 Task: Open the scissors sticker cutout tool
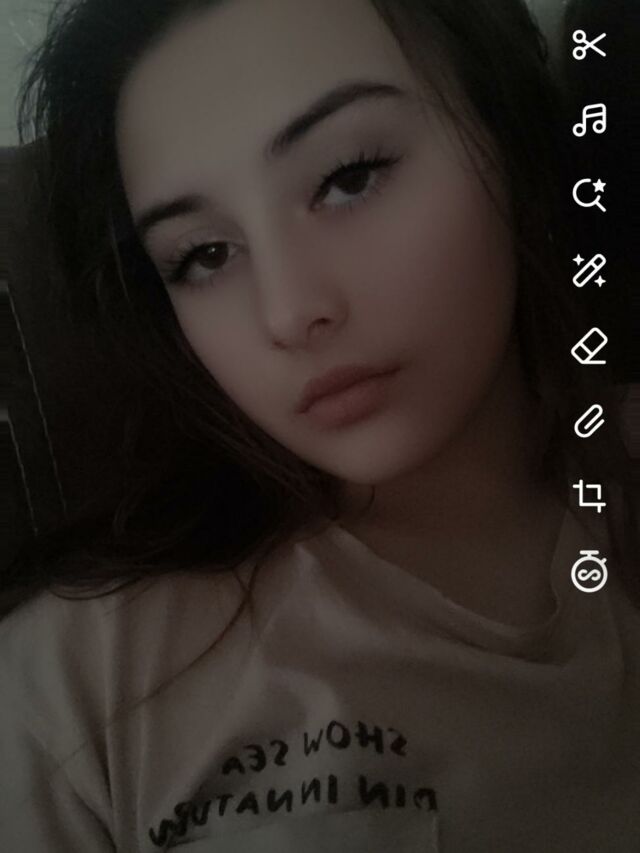pyautogui.click(x=589, y=45)
